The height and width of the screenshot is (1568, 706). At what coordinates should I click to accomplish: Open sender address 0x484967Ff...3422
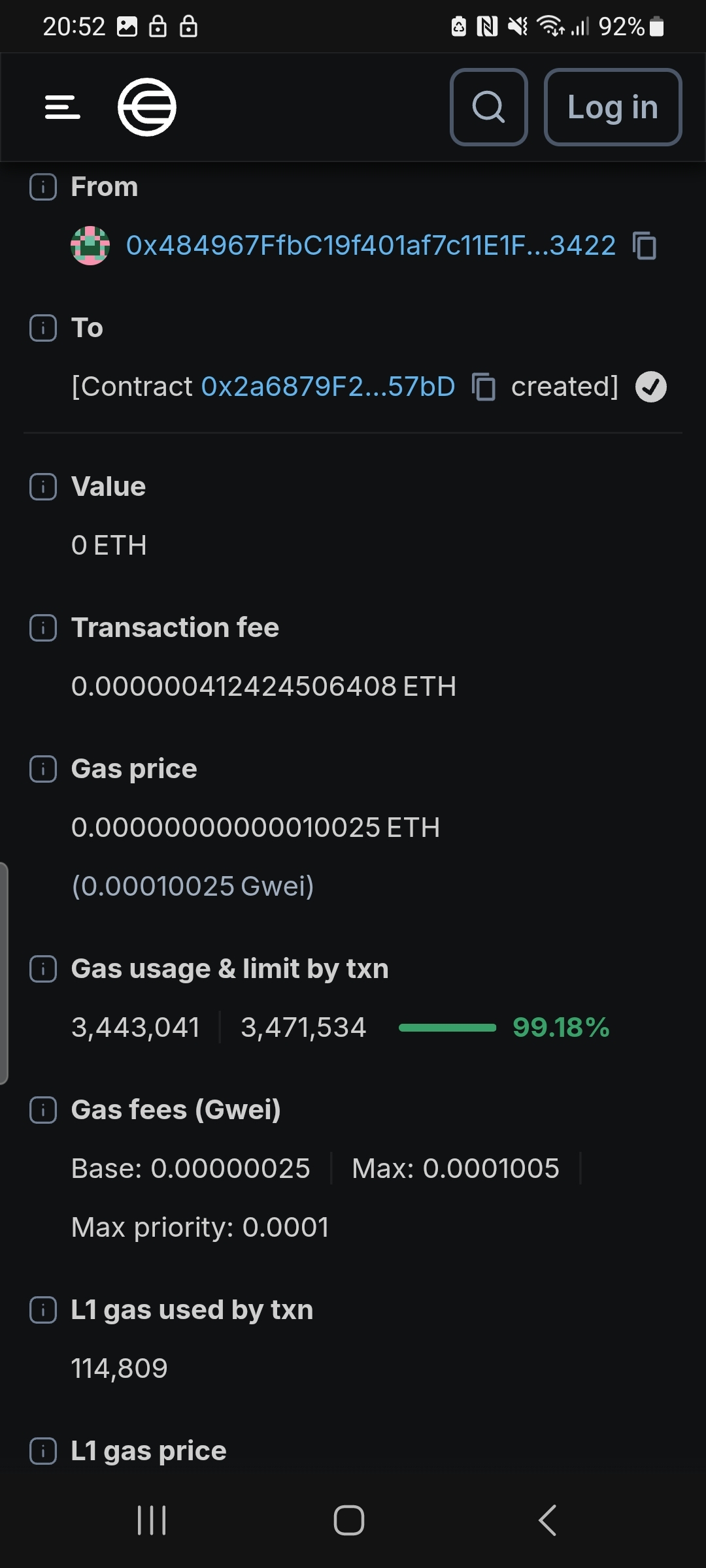pos(371,246)
